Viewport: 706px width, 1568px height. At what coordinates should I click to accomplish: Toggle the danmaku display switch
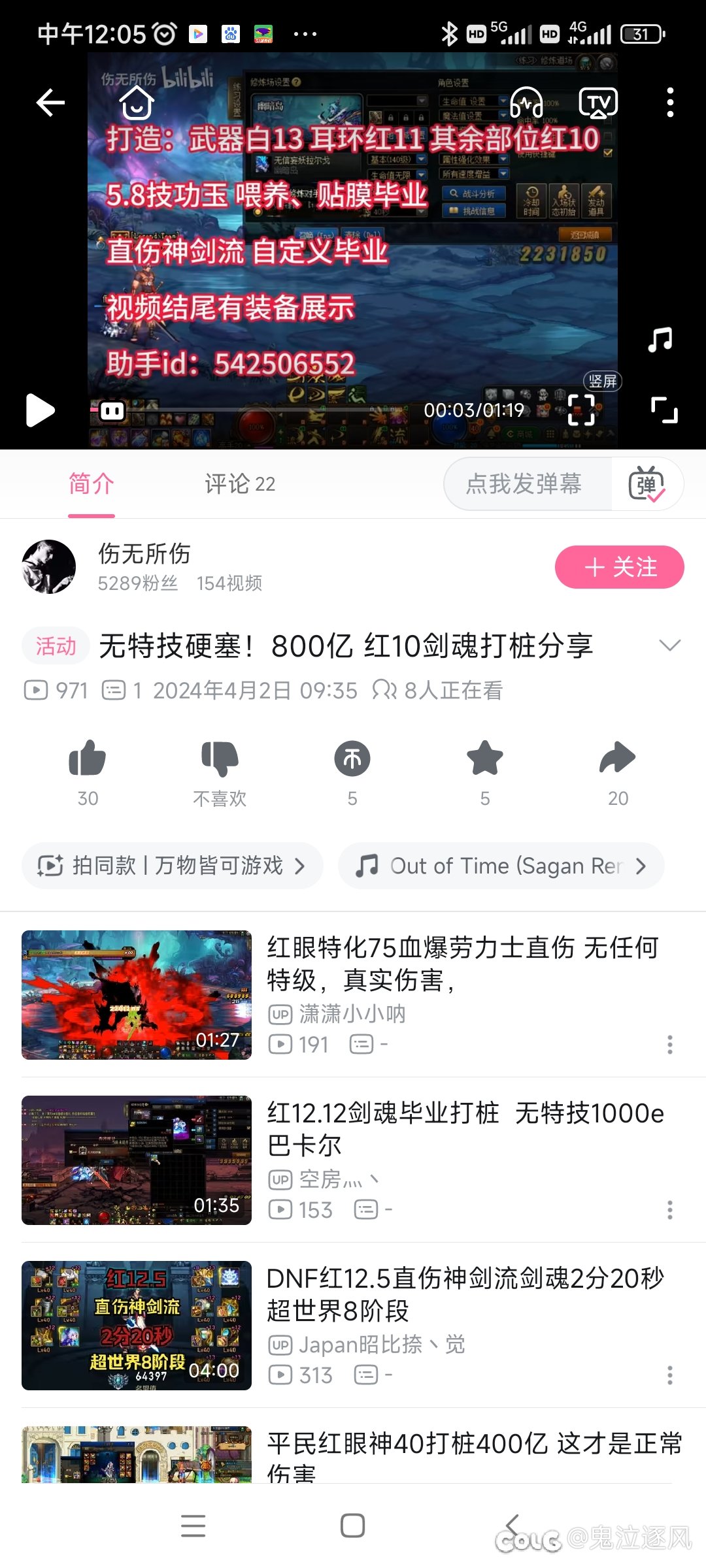tap(647, 484)
